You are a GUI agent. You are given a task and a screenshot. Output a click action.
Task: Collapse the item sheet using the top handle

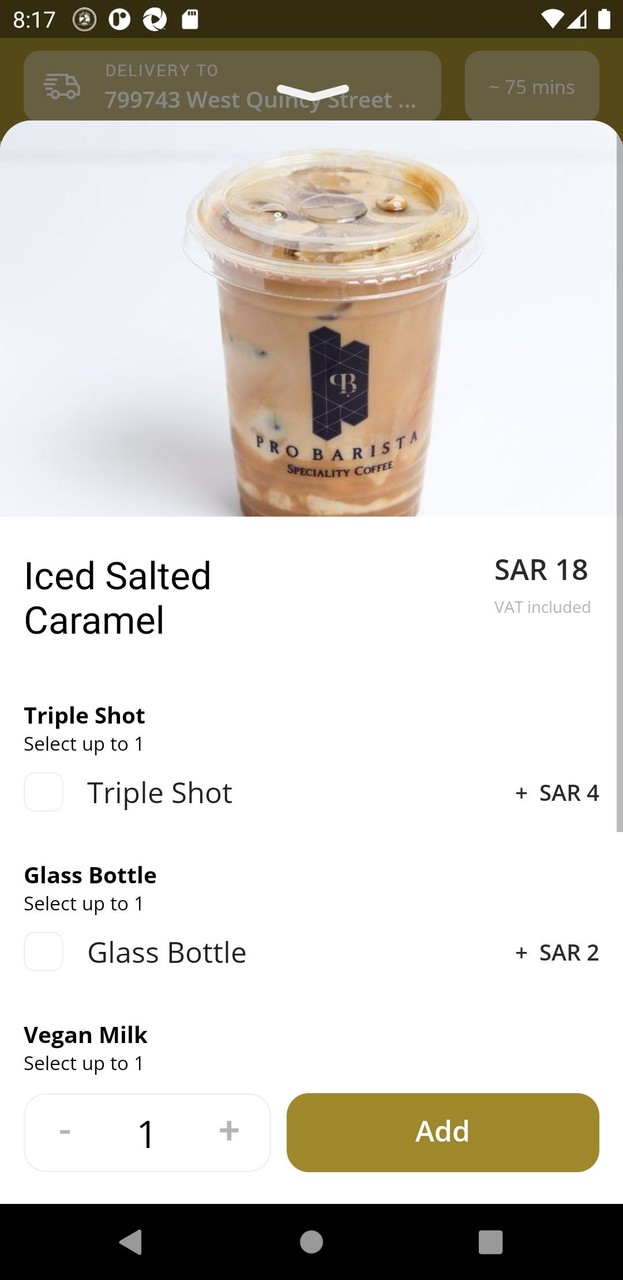(312, 94)
